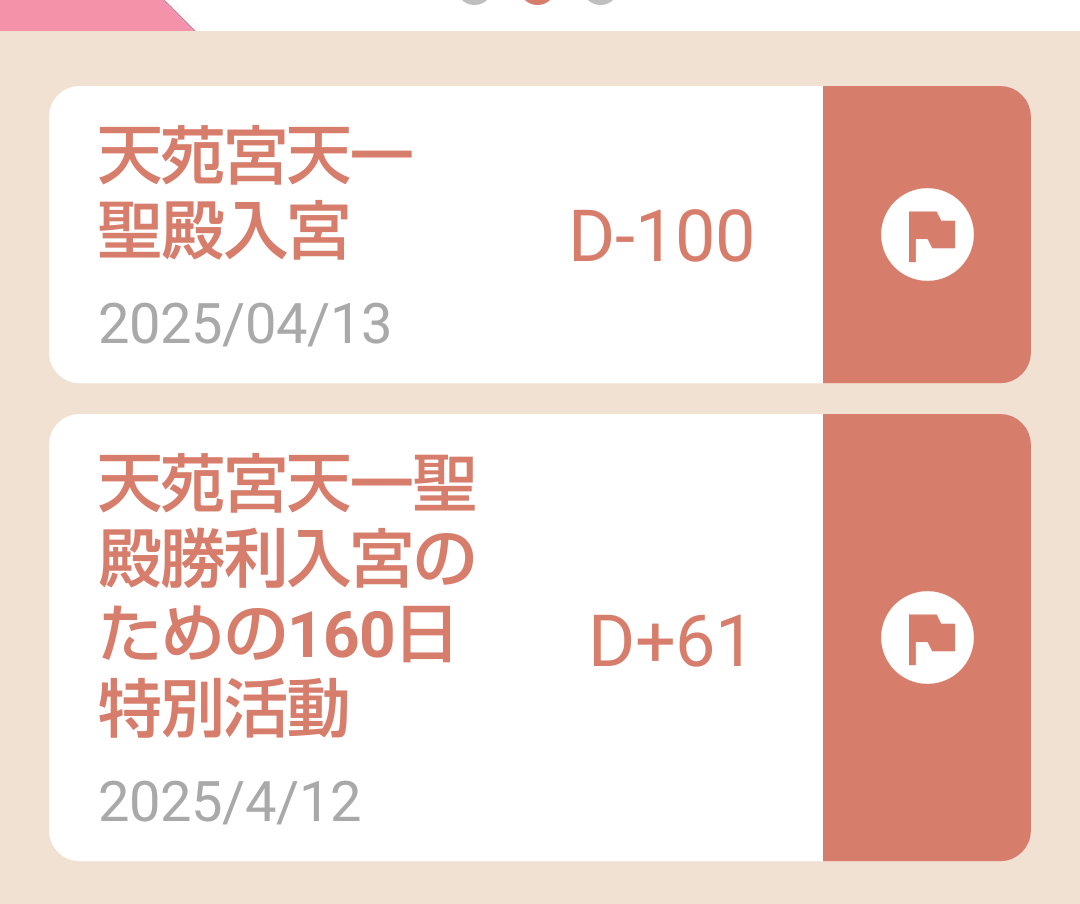1080x904 pixels.
Task: Tap the flag icon for the D+61 event
Action: 927,638
